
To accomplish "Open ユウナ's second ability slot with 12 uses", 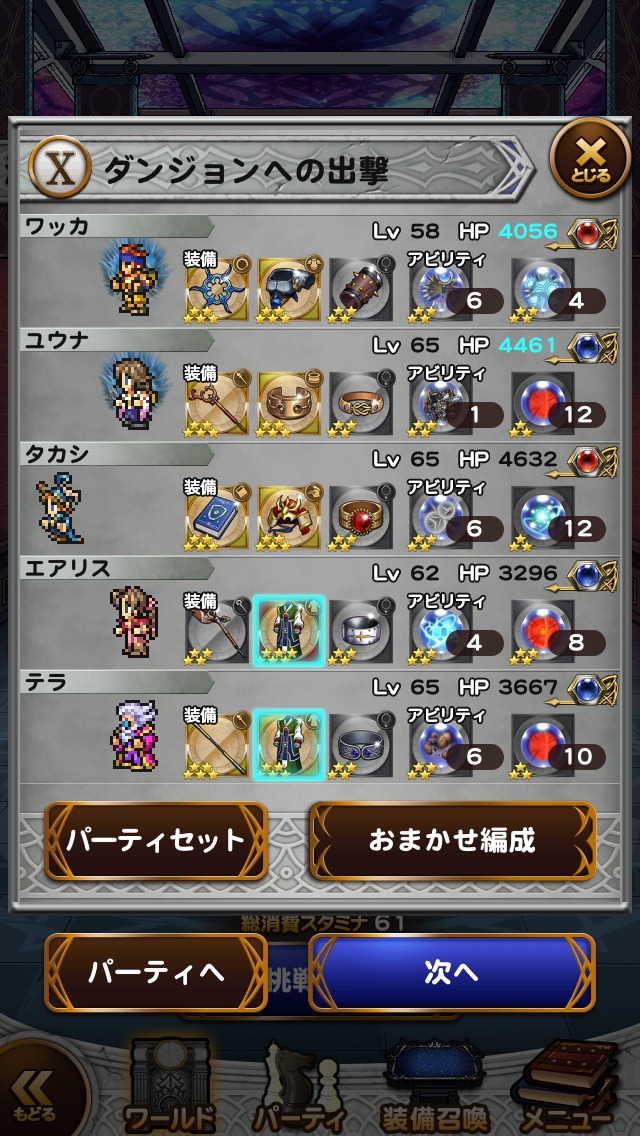I will (546, 403).
